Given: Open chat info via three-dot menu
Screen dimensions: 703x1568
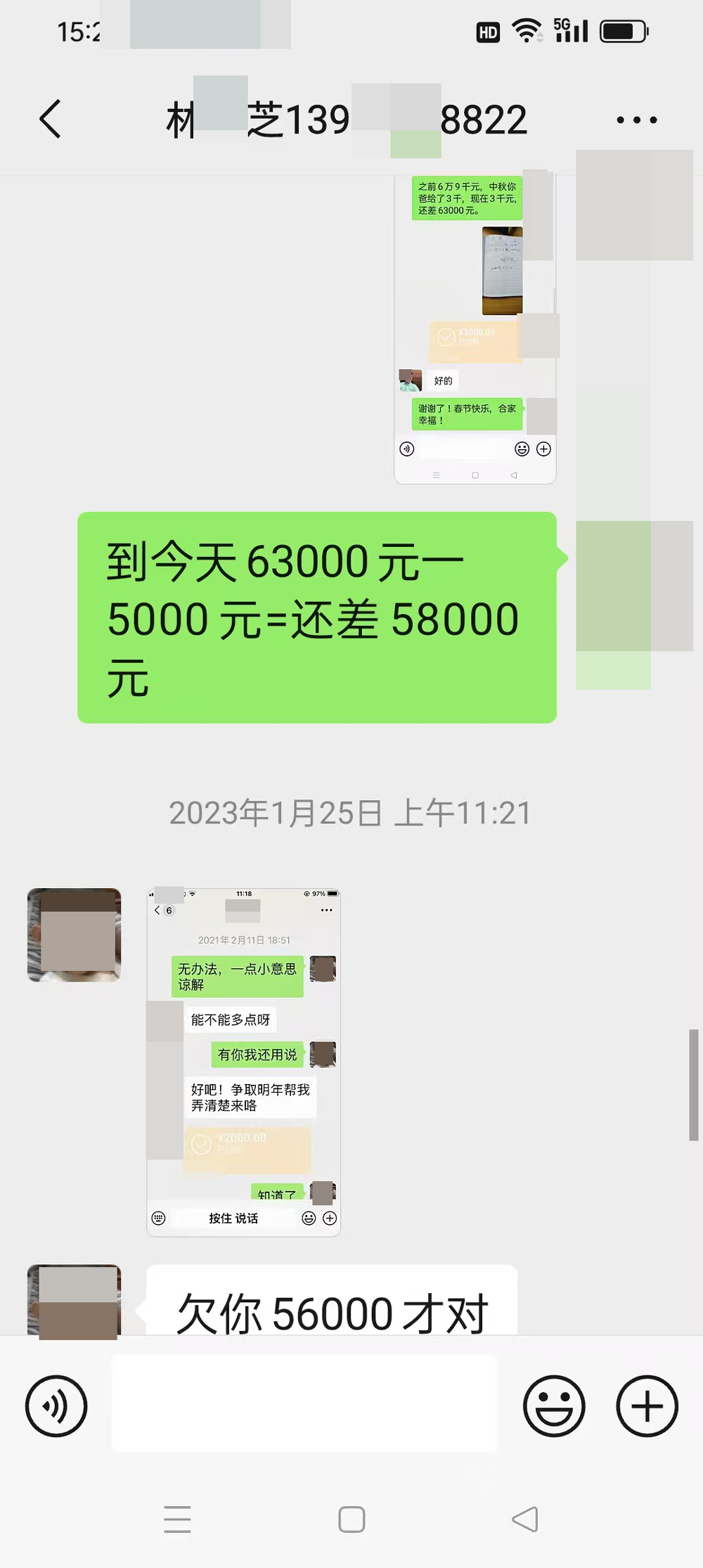Looking at the screenshot, I should 636,120.
